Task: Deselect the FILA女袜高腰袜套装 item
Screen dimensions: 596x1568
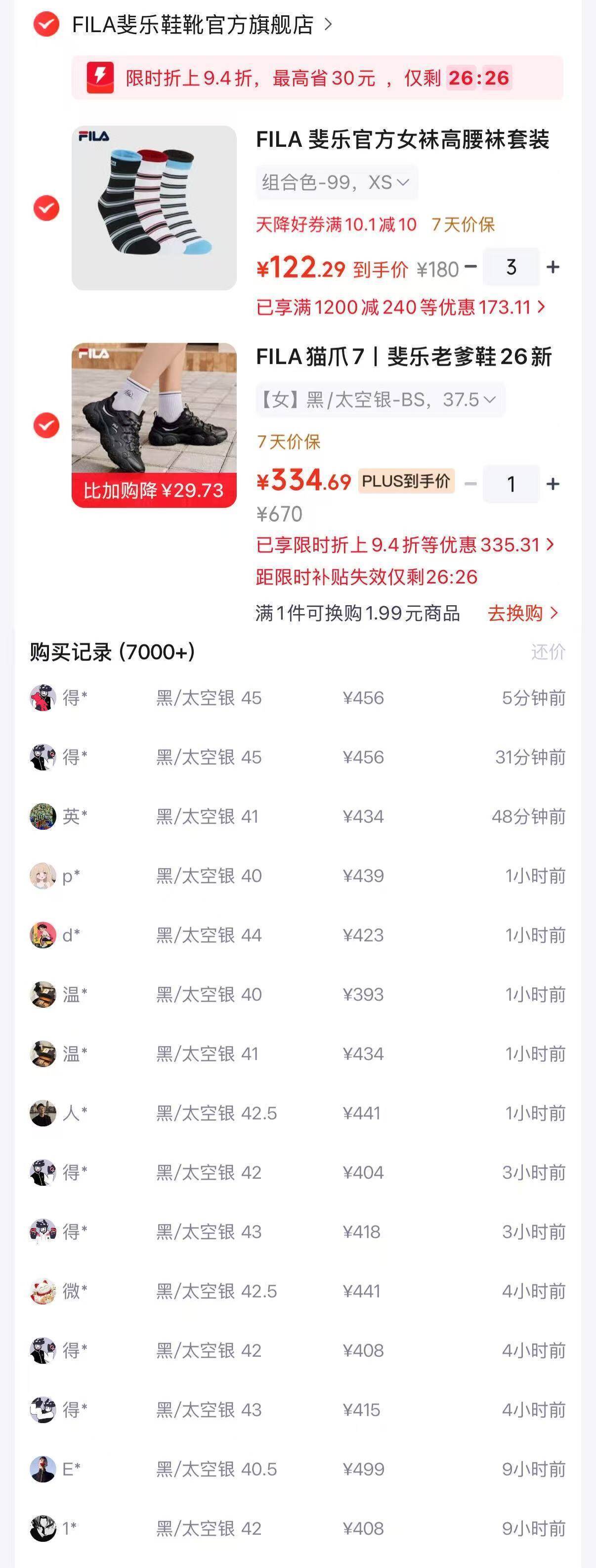Action: pos(46,208)
